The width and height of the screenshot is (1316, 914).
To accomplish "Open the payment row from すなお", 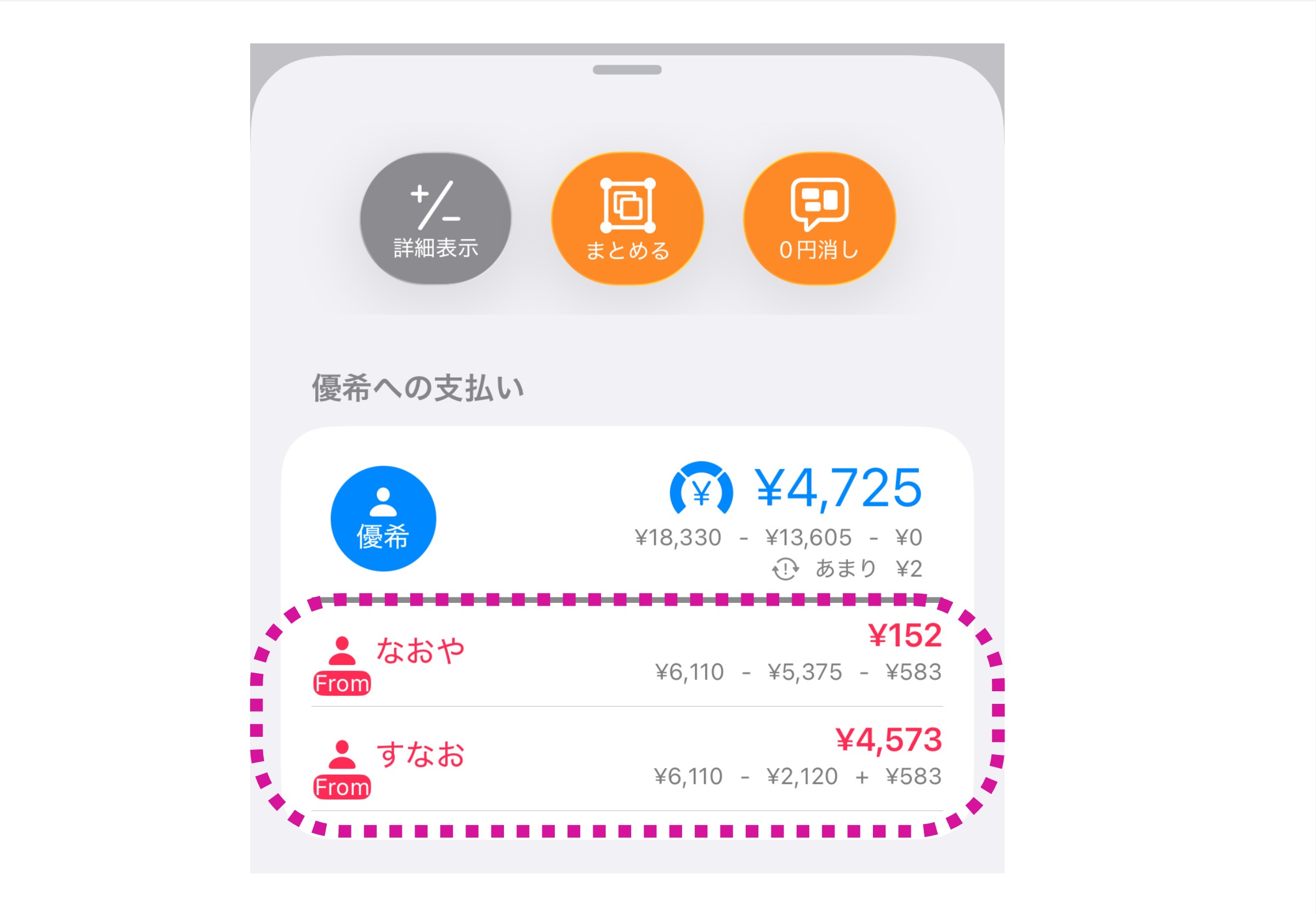I will [x=627, y=761].
